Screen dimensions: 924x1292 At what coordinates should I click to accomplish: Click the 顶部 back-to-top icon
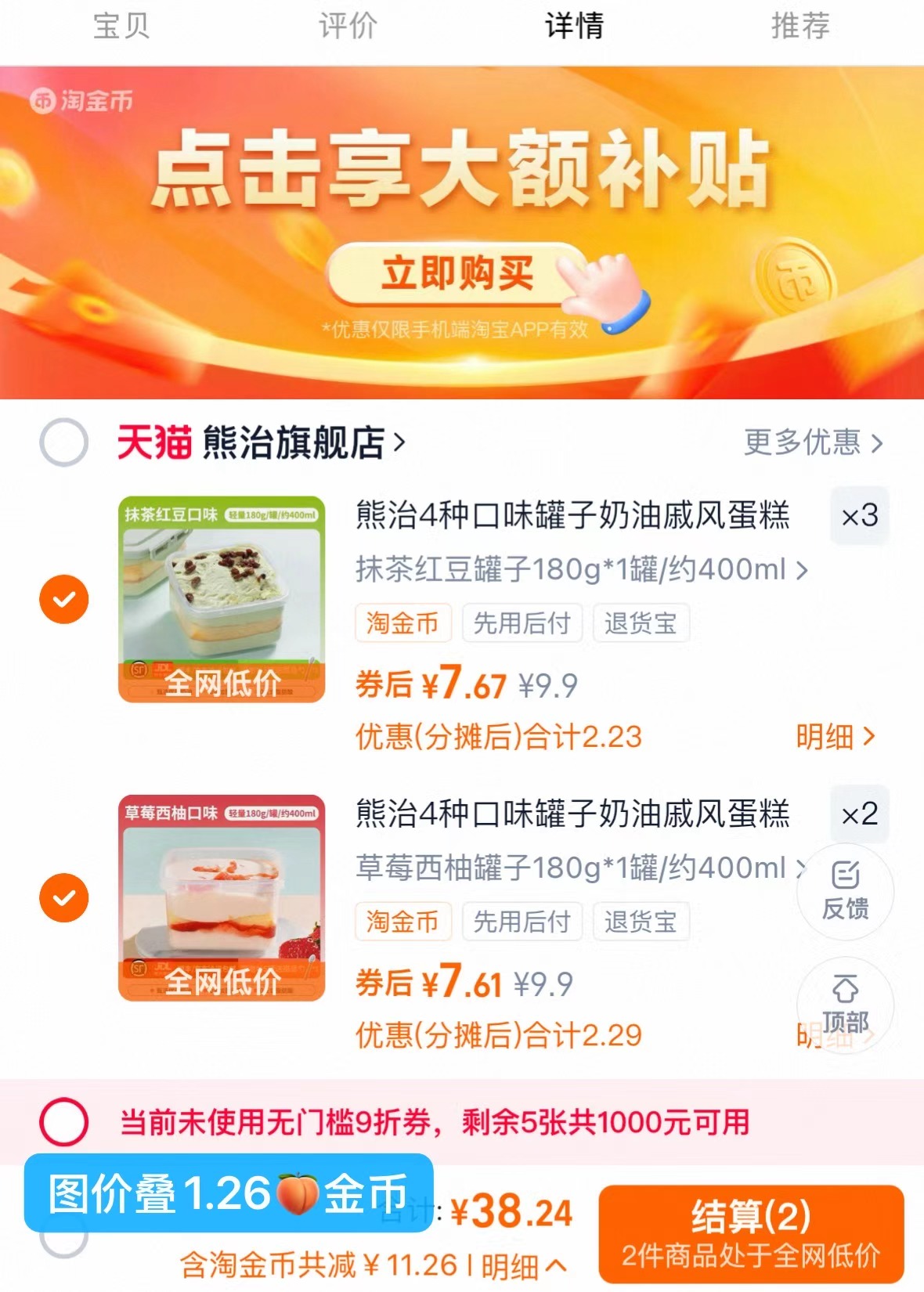click(x=846, y=1008)
